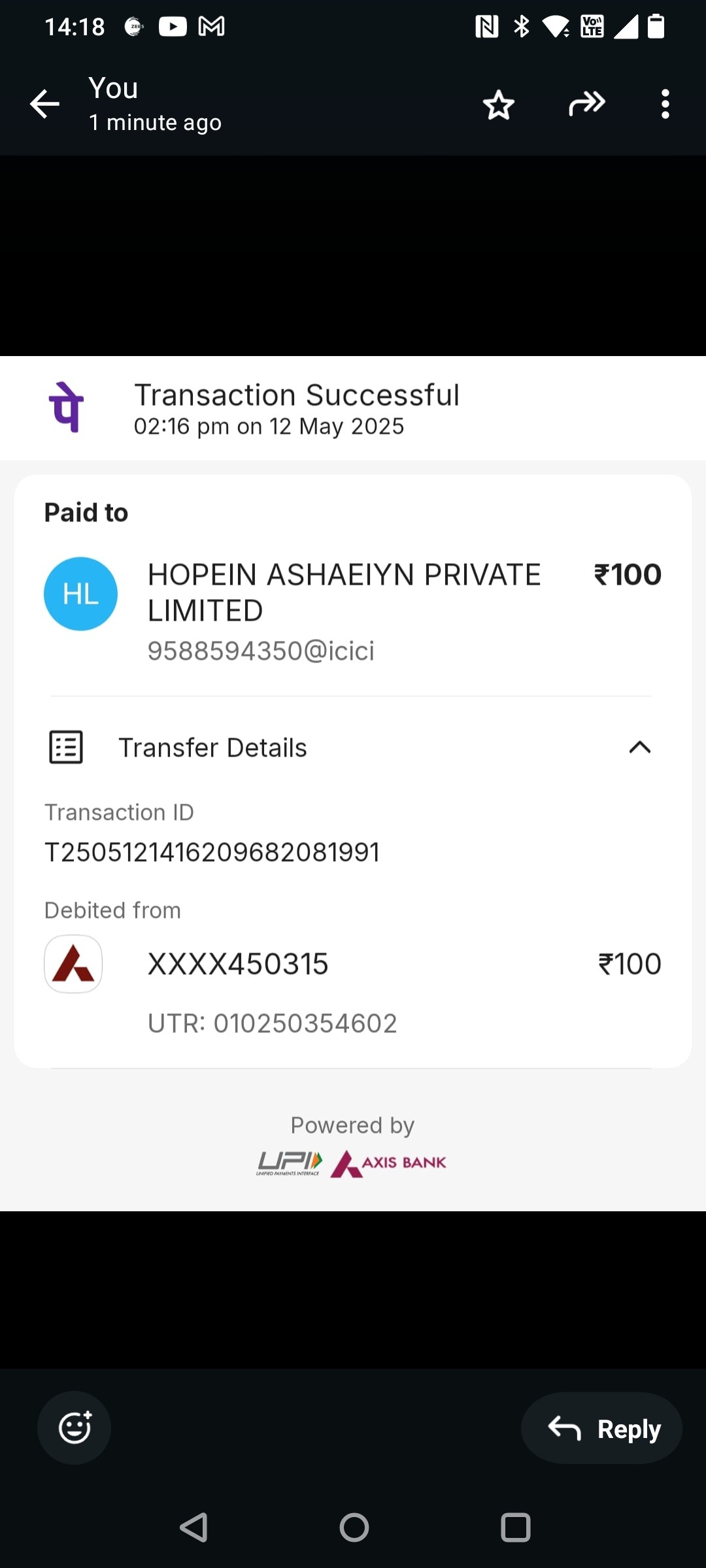Open the recent apps view
706x1568 pixels.
click(515, 1527)
